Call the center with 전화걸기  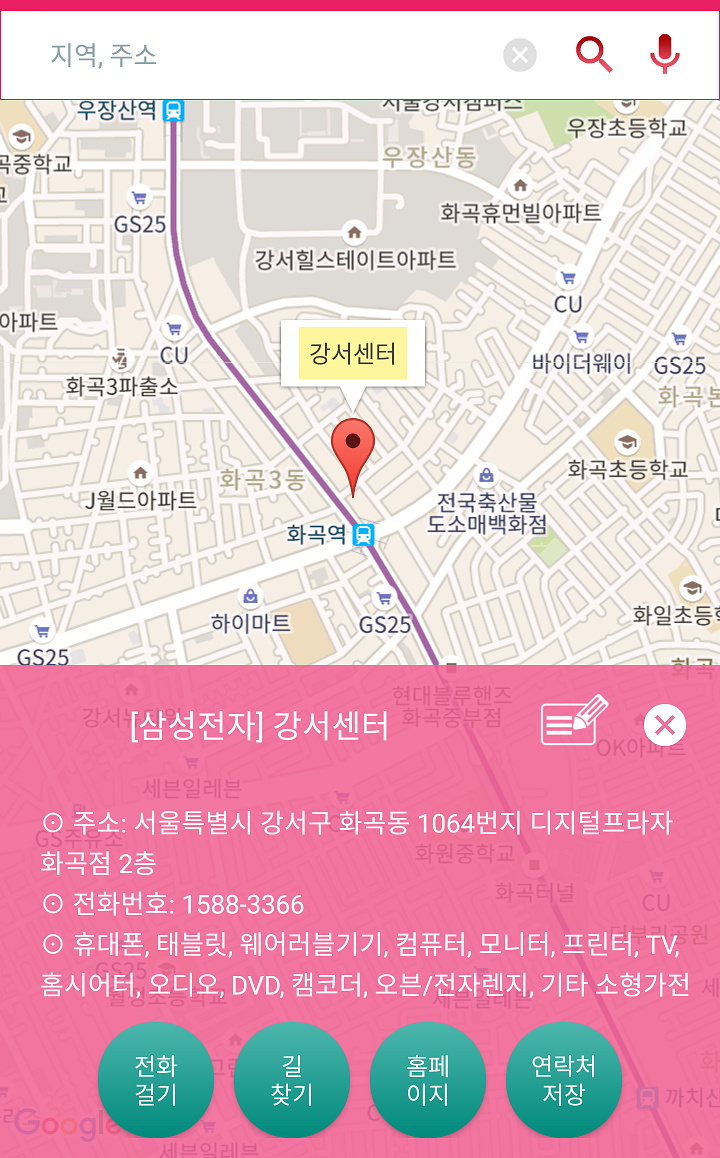156,1080
